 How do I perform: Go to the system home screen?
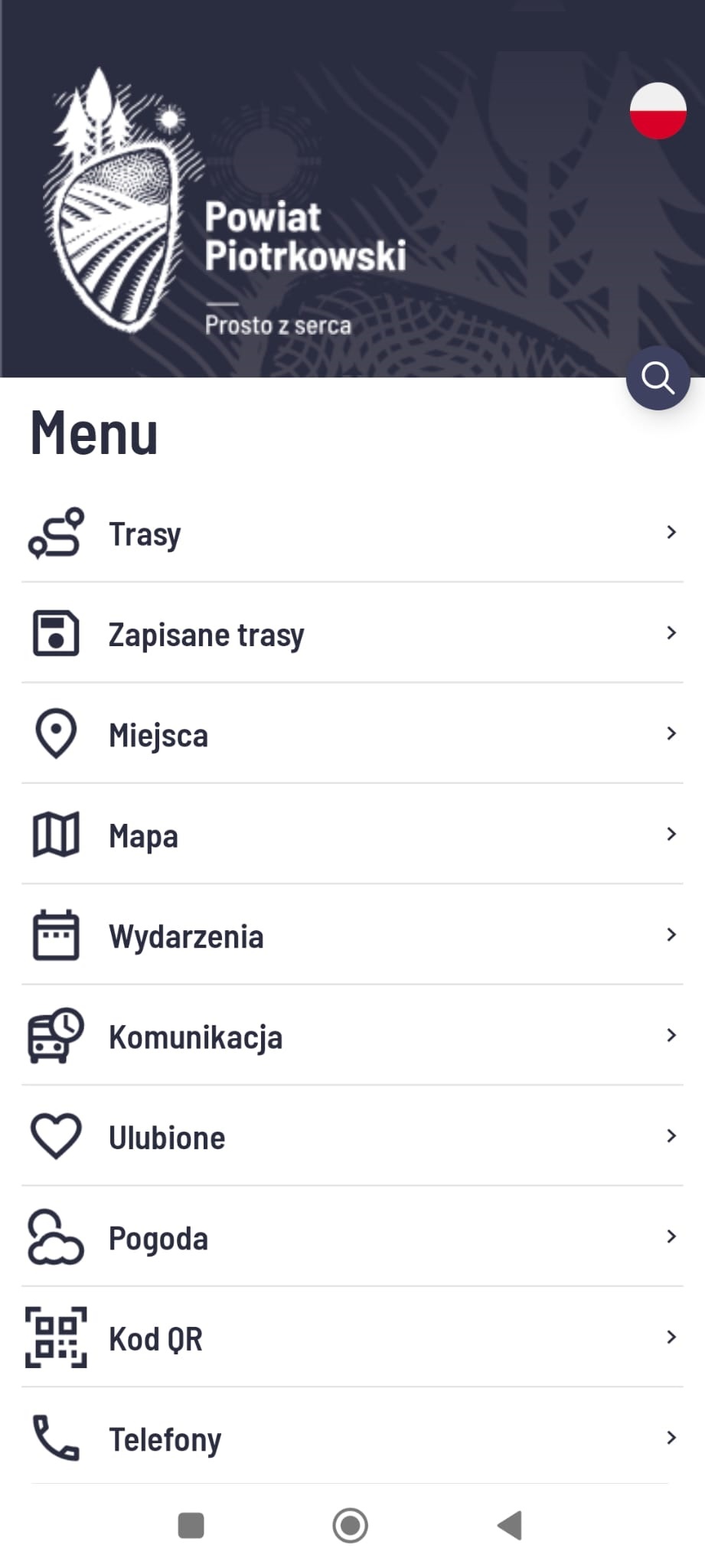(351, 1525)
